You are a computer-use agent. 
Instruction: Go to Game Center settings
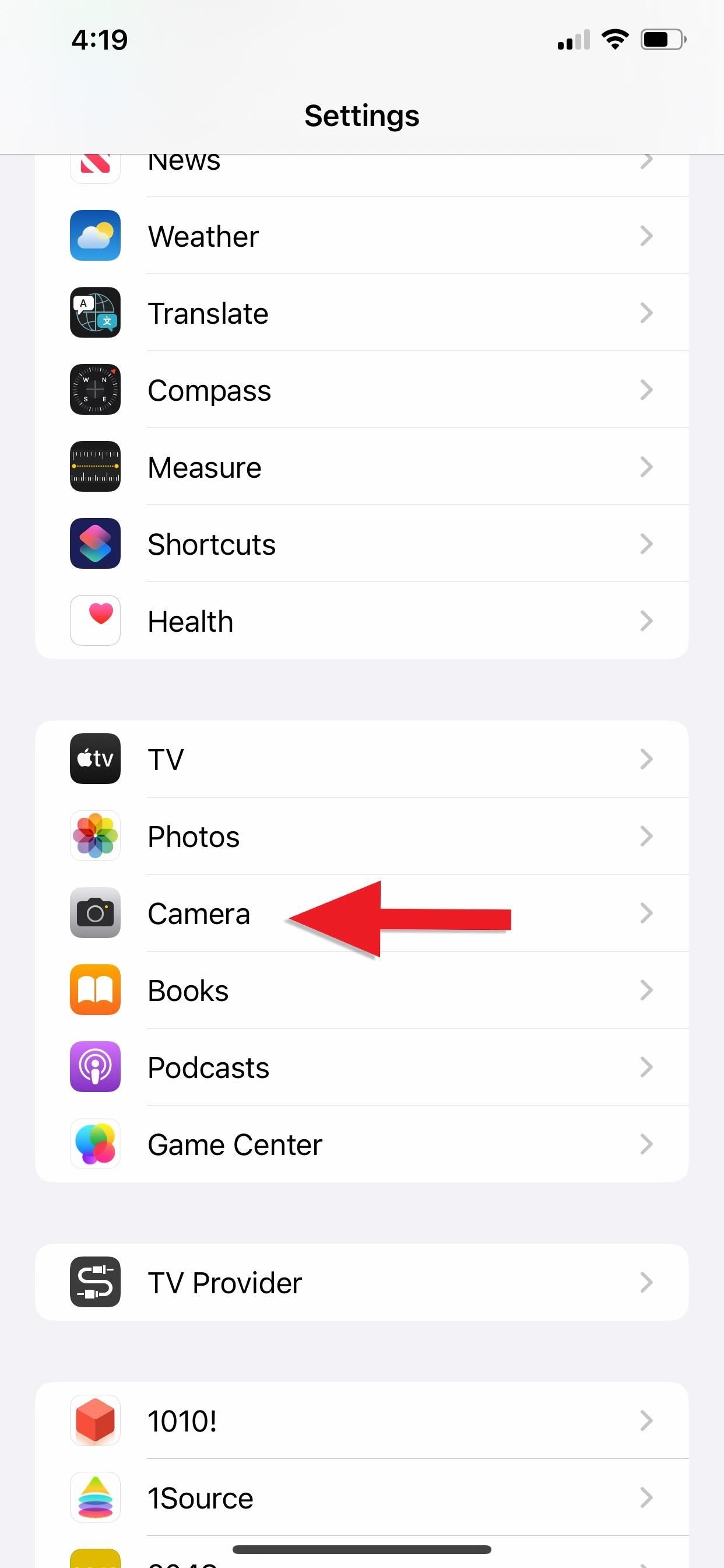362,1144
